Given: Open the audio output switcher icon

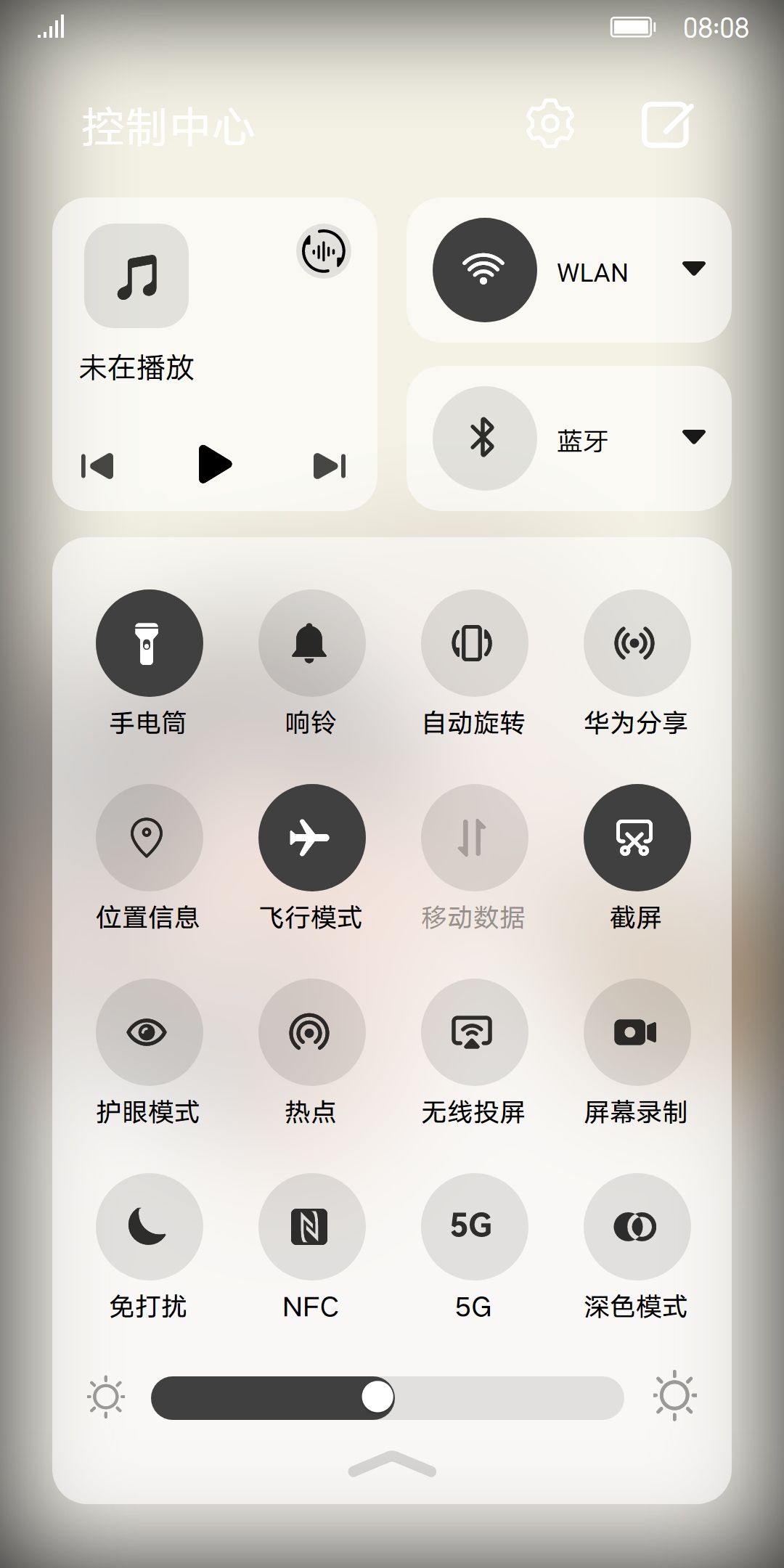Looking at the screenshot, I should pyautogui.click(x=324, y=251).
